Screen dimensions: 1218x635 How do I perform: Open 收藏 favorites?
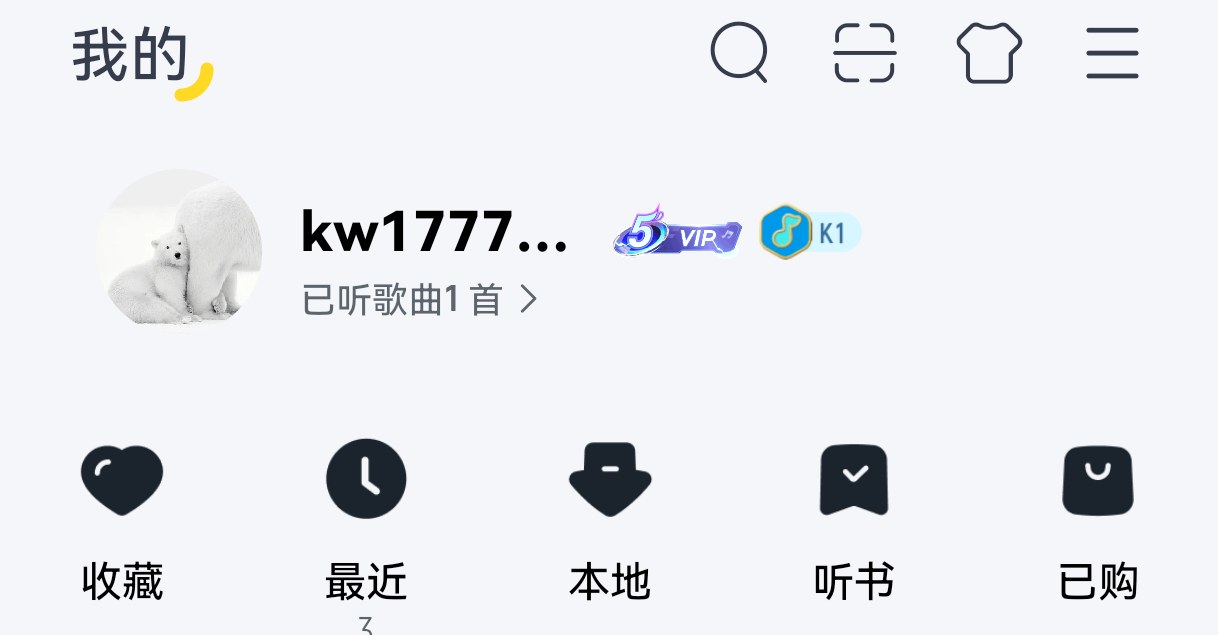122,522
